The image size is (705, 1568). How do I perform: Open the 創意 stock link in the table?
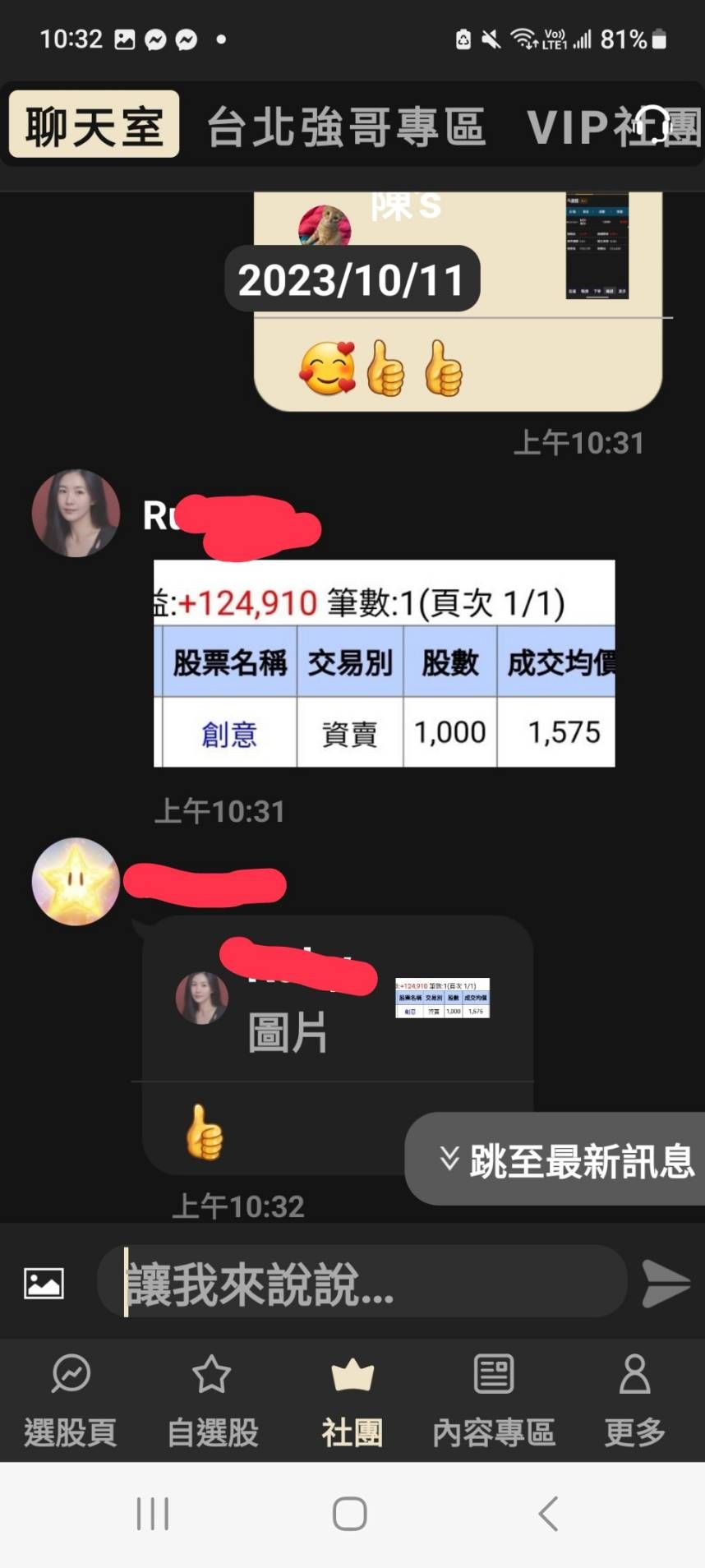[228, 732]
